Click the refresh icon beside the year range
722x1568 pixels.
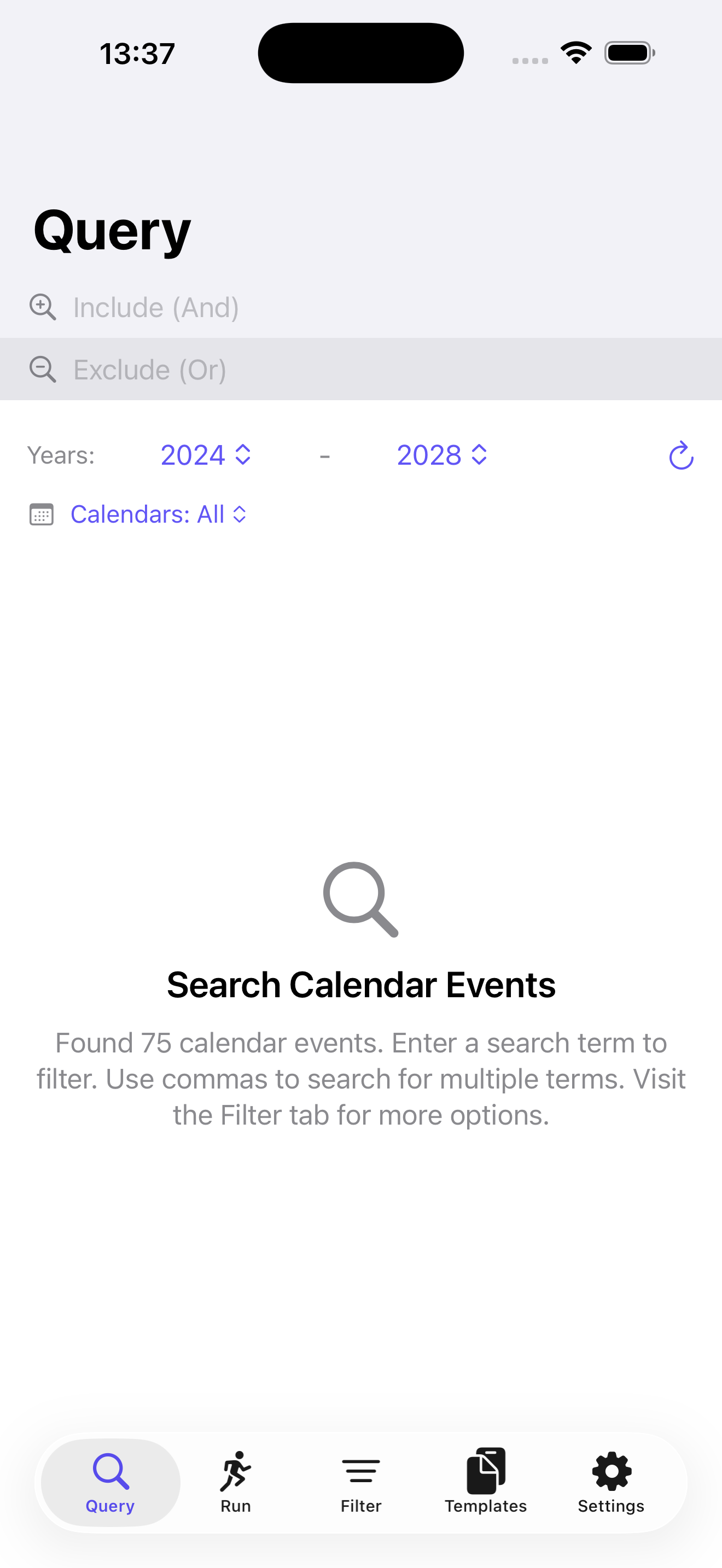click(x=680, y=455)
